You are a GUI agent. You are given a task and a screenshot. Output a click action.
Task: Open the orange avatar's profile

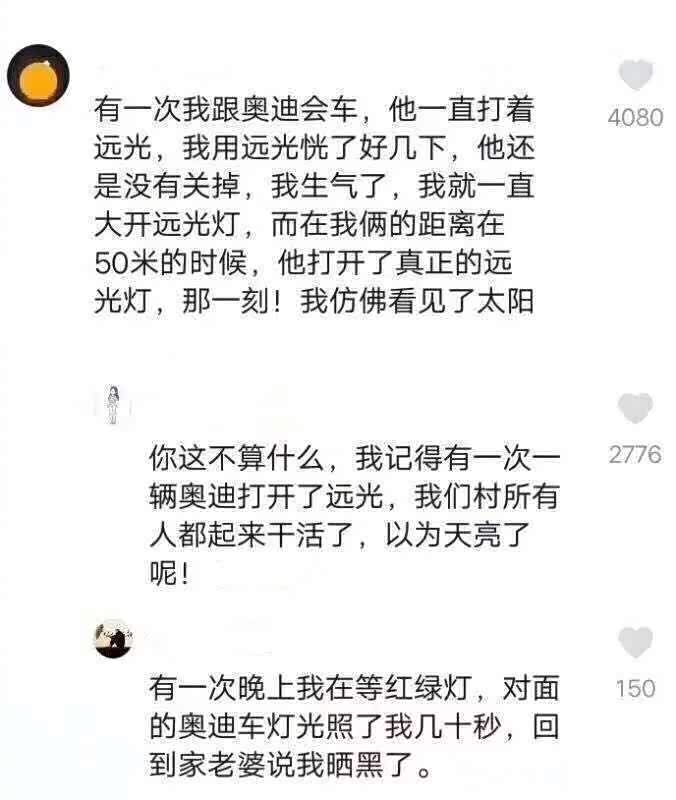[38, 76]
